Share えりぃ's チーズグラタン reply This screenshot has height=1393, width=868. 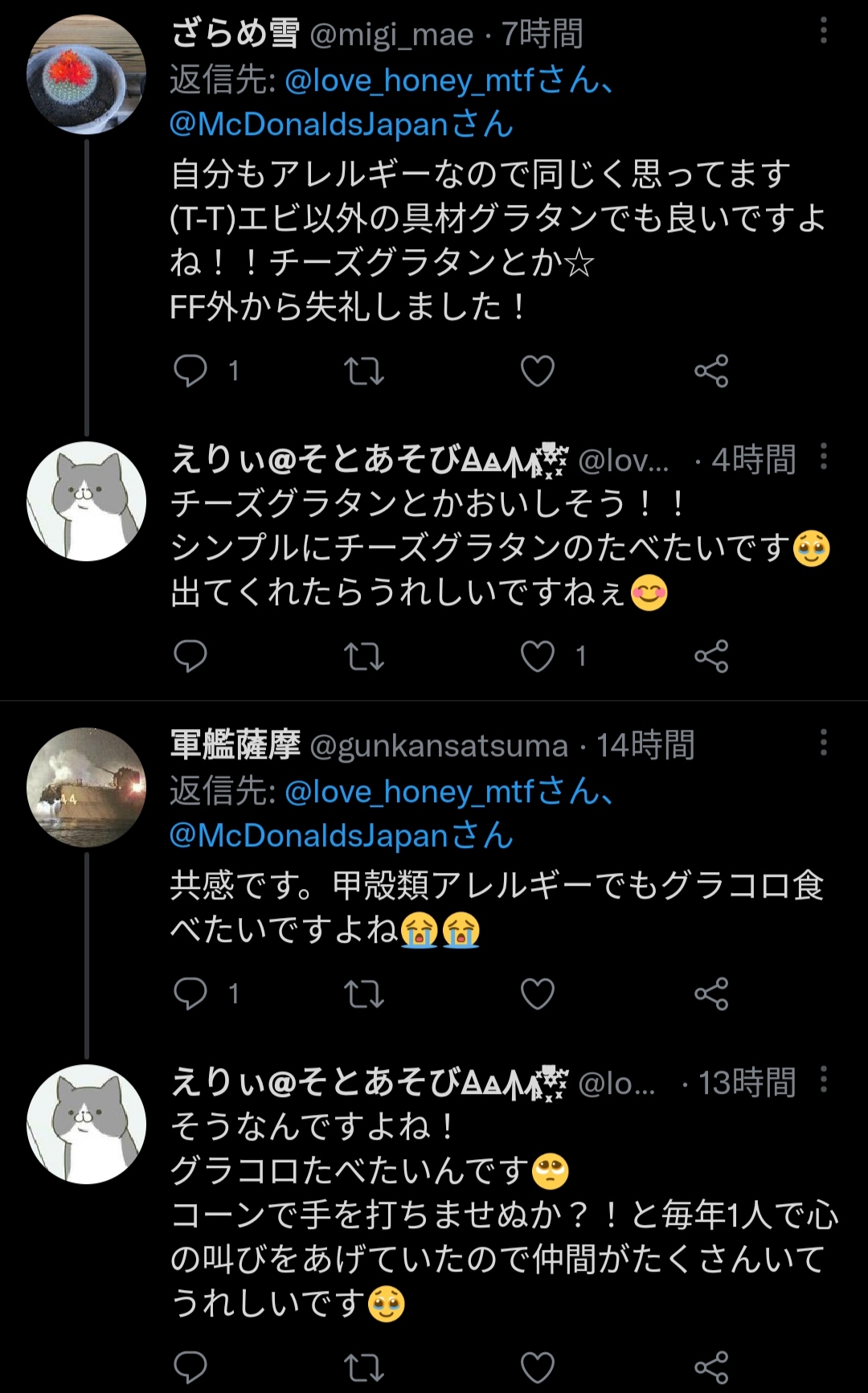coord(711,656)
